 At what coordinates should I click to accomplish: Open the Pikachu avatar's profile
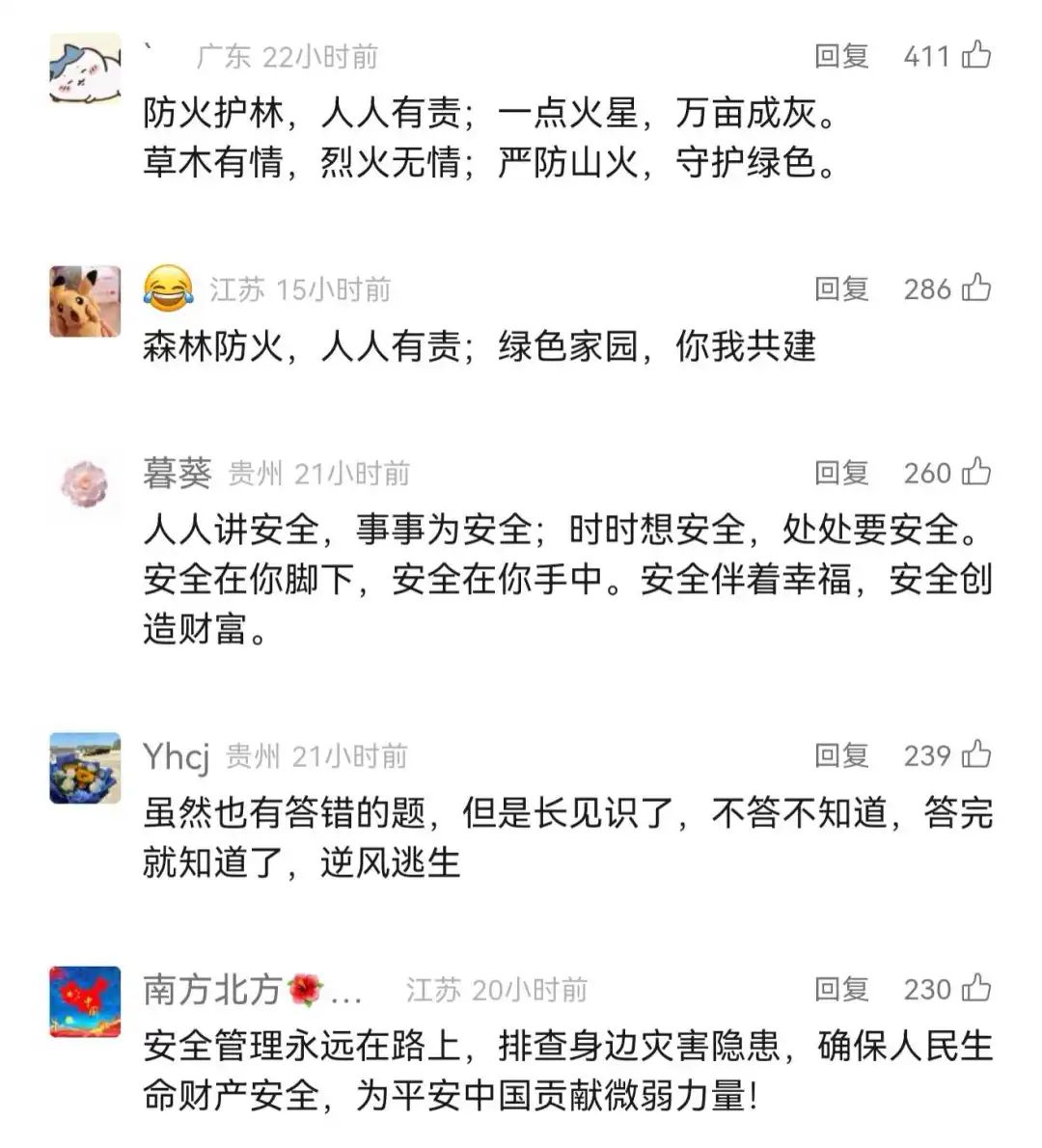85,301
